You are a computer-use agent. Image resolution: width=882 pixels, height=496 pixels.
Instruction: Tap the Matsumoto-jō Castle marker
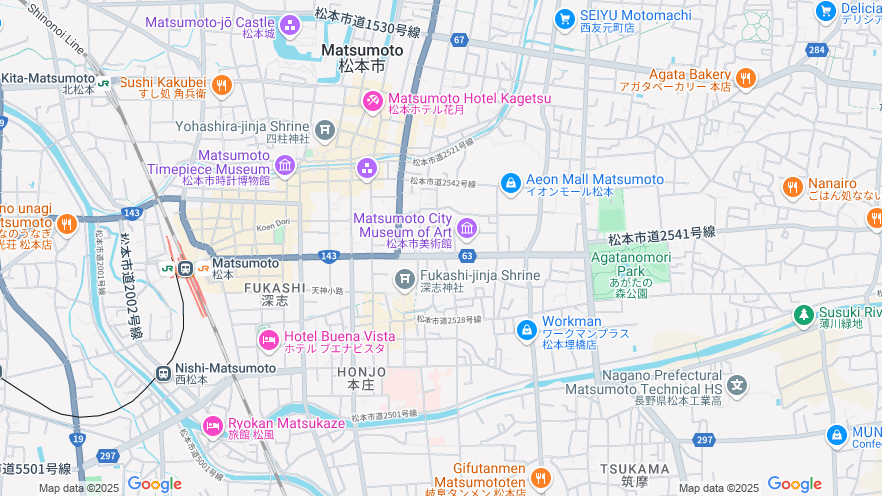[290, 24]
